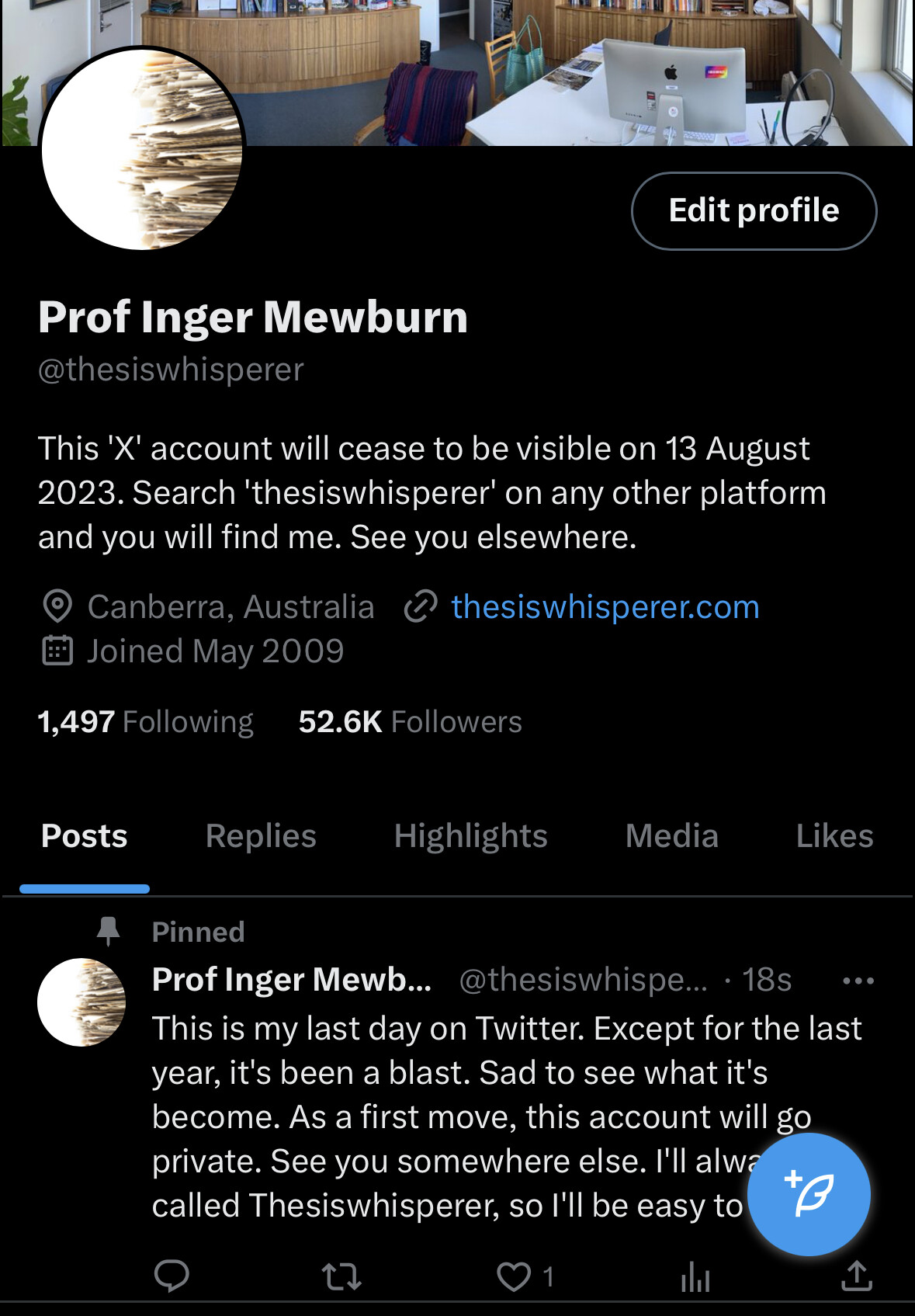Switch to the Replies tab

pyautogui.click(x=261, y=836)
